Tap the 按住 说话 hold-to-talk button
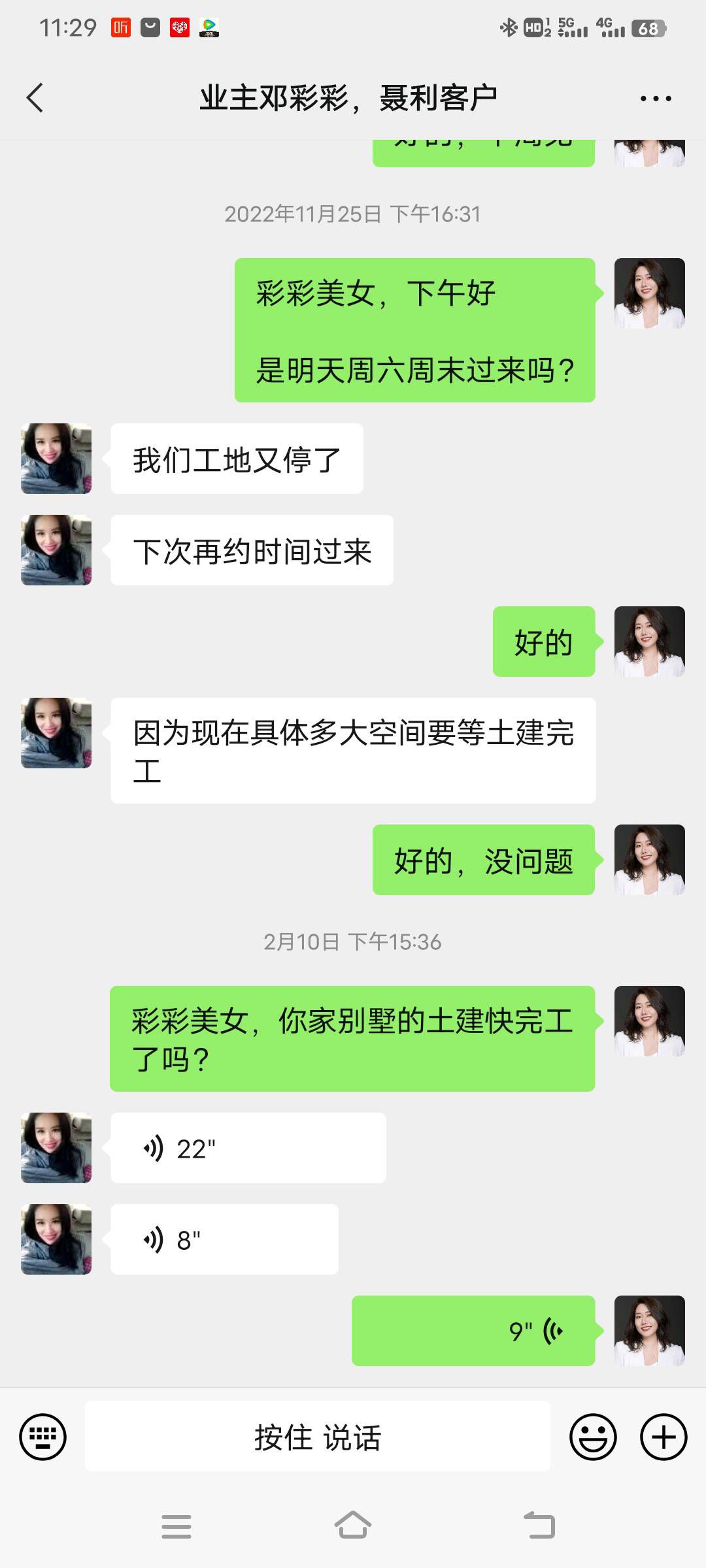Image resolution: width=706 pixels, height=1568 pixels. click(x=318, y=1437)
